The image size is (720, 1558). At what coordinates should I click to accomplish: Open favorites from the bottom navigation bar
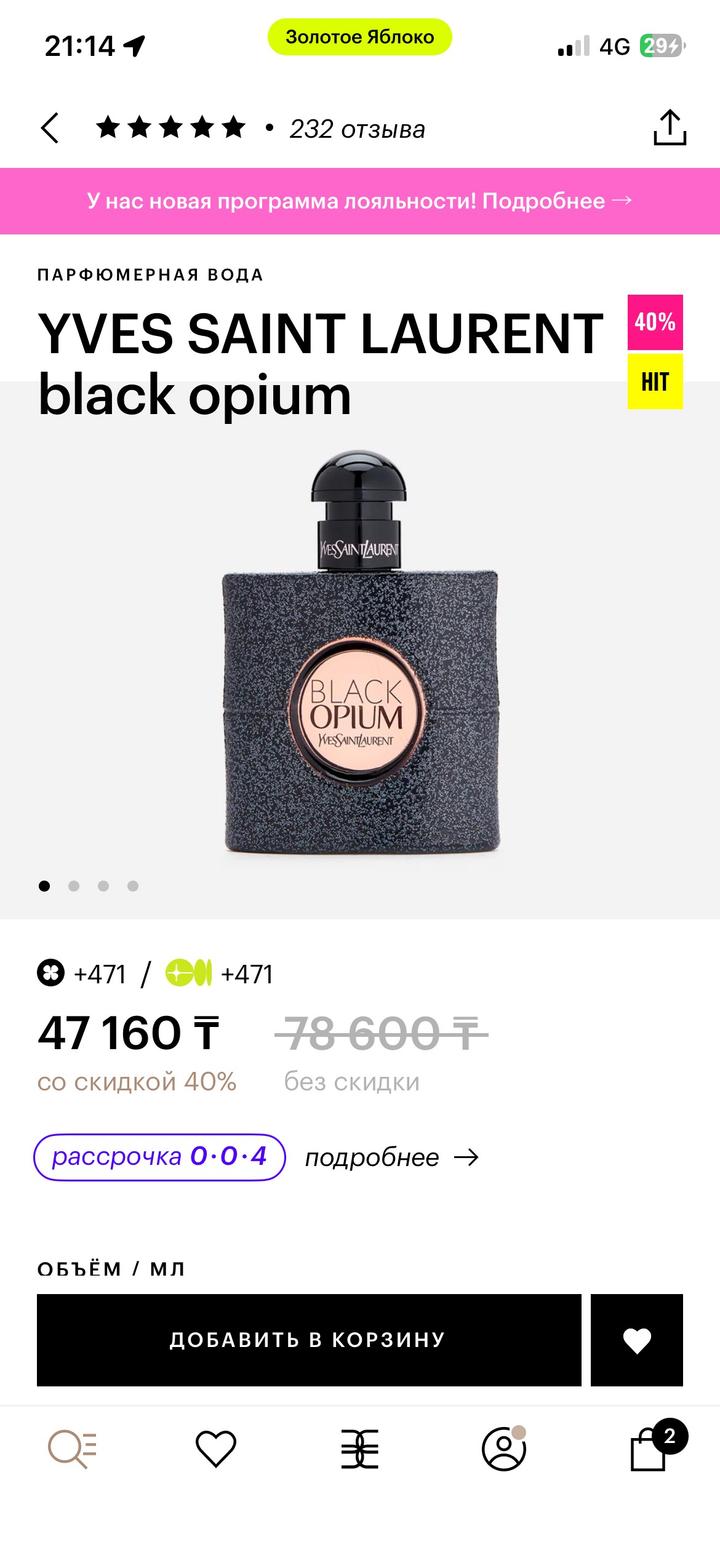(215, 1447)
